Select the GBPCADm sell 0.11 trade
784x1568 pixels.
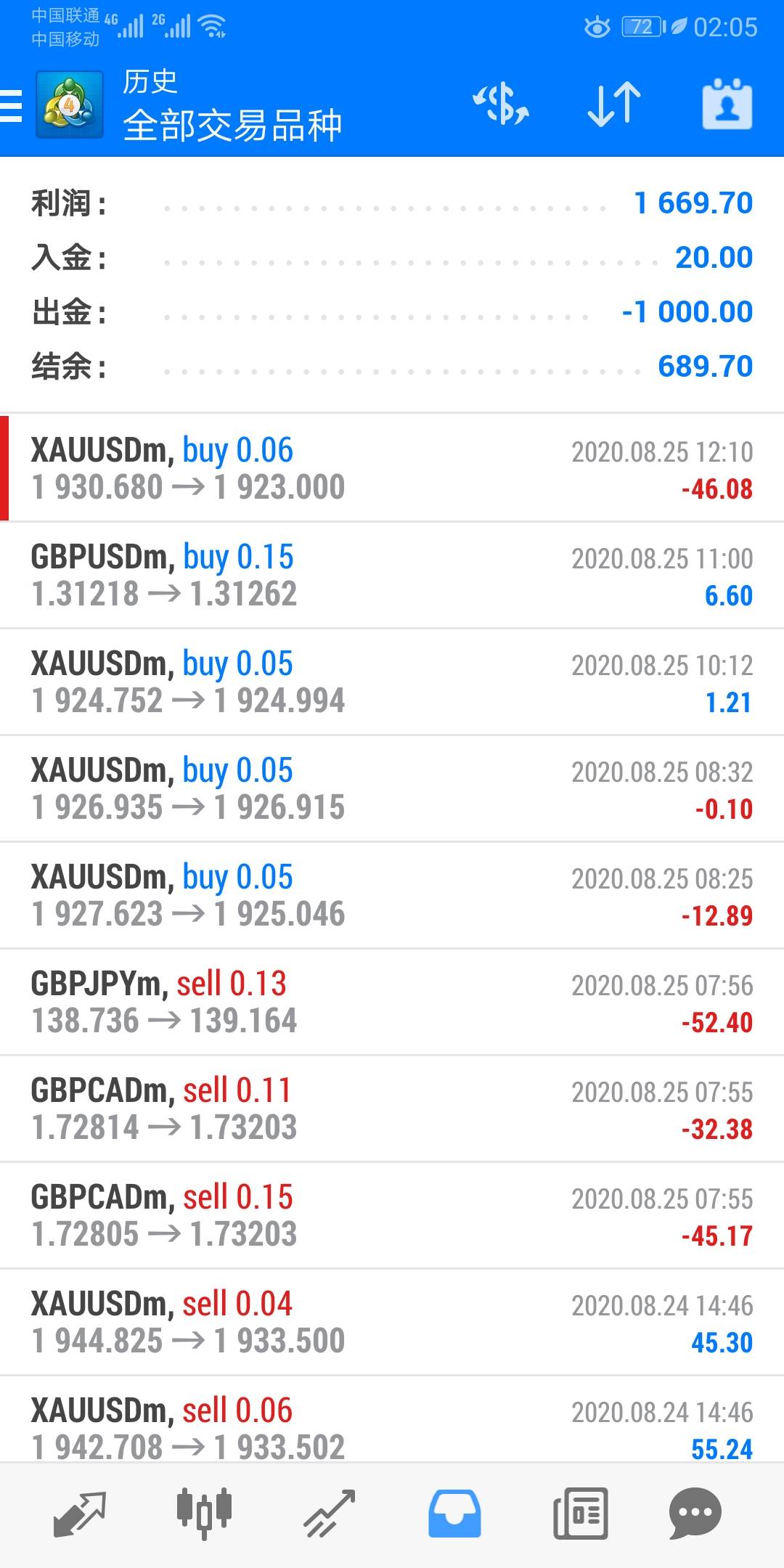click(392, 1108)
